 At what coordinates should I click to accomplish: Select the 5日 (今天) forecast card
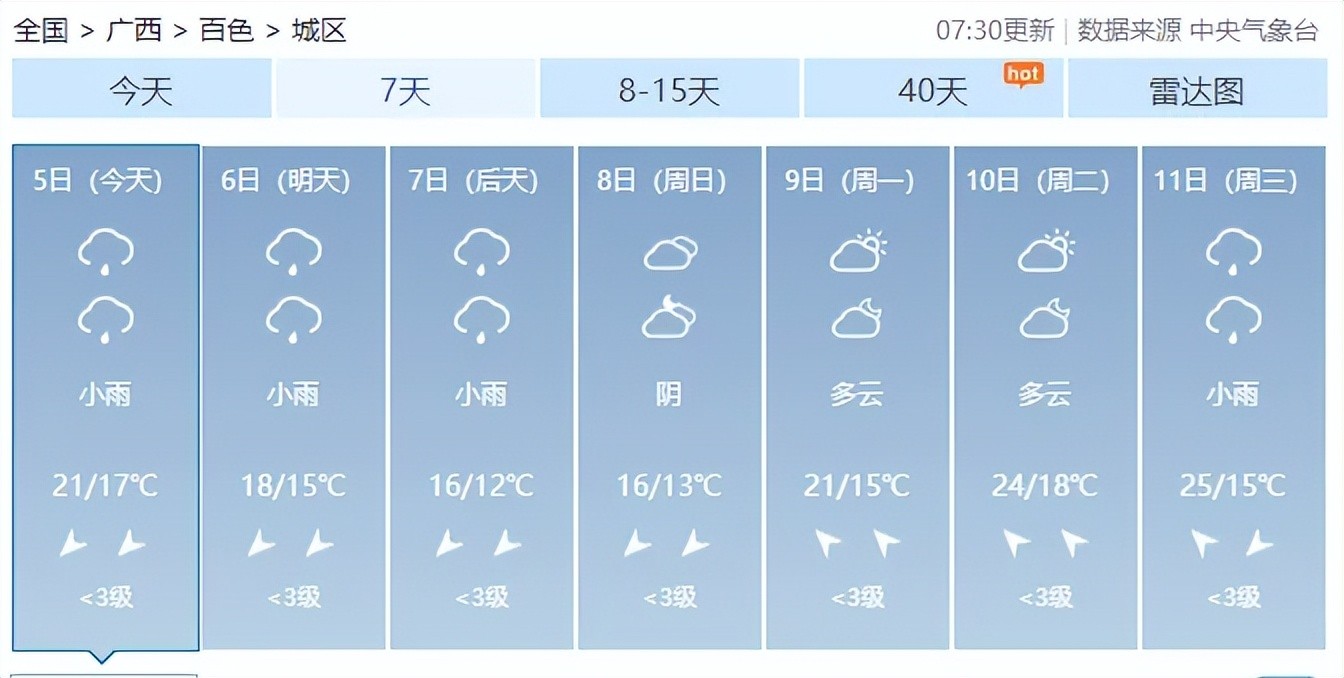pos(105,396)
